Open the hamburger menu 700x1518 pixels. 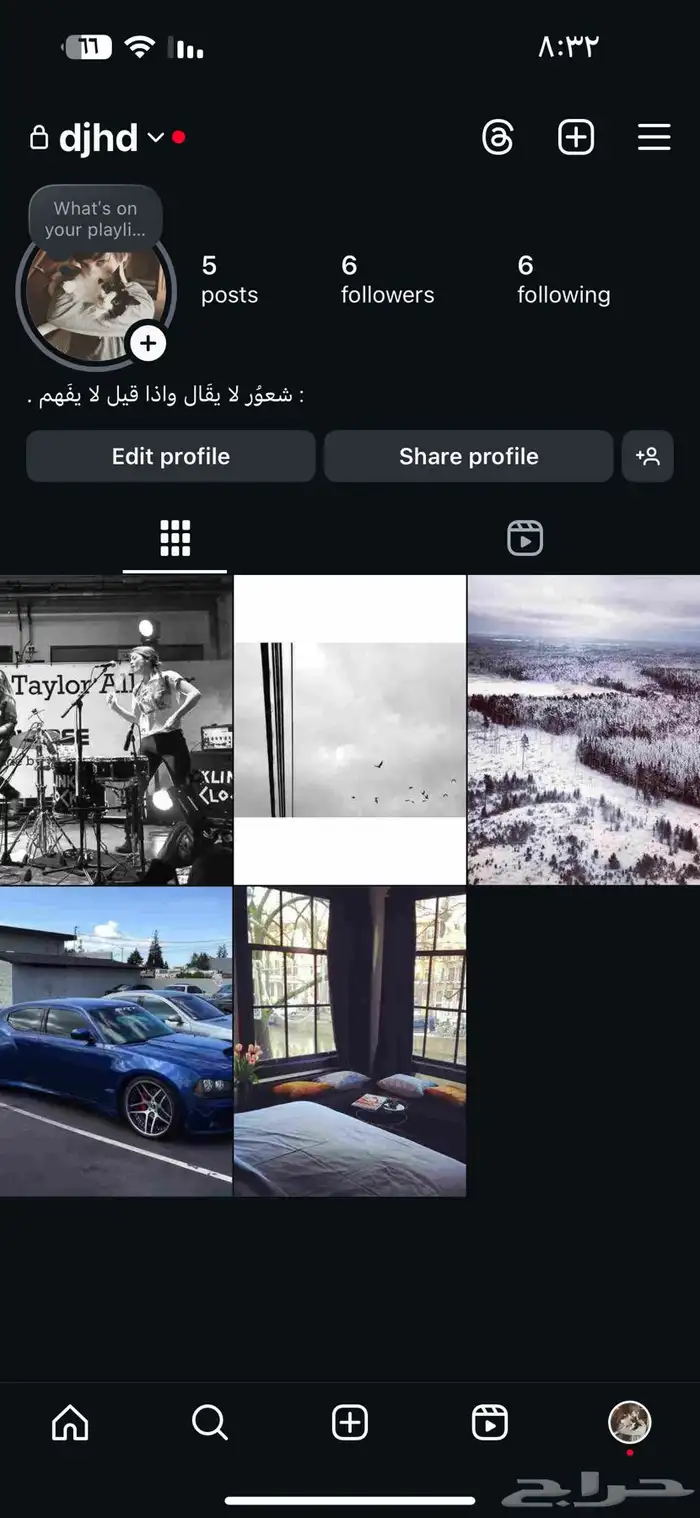pos(654,137)
